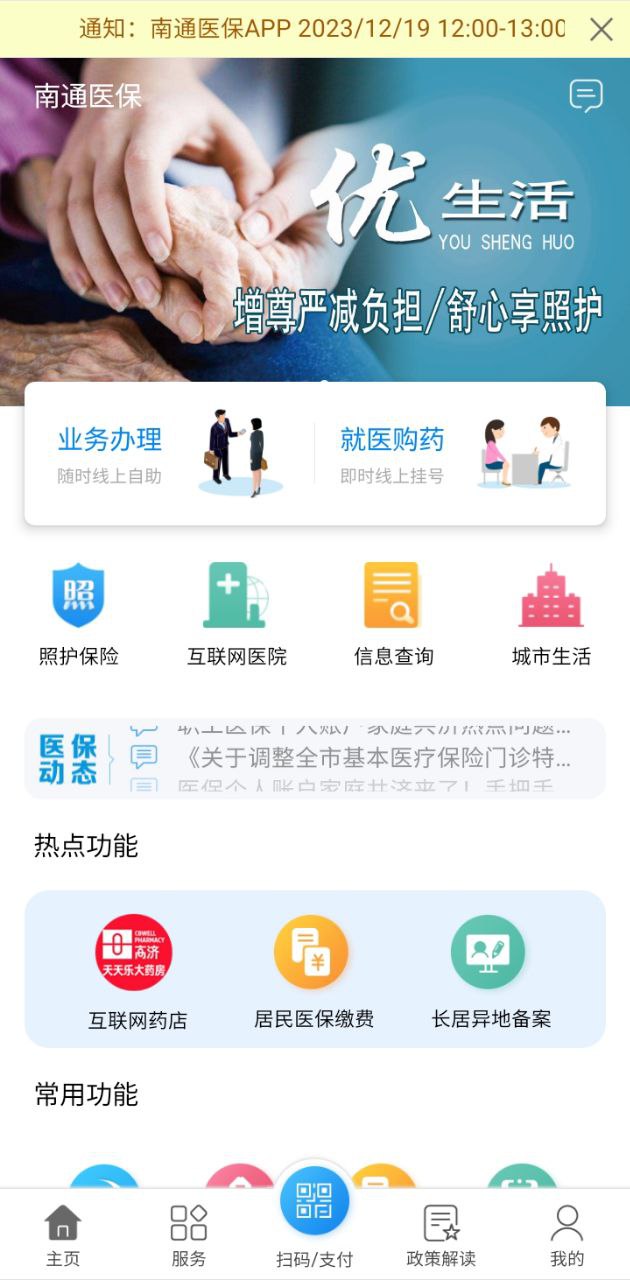Image resolution: width=630 pixels, height=1280 pixels.
Task: Switch to the 主页 tab
Action: tap(62, 1235)
